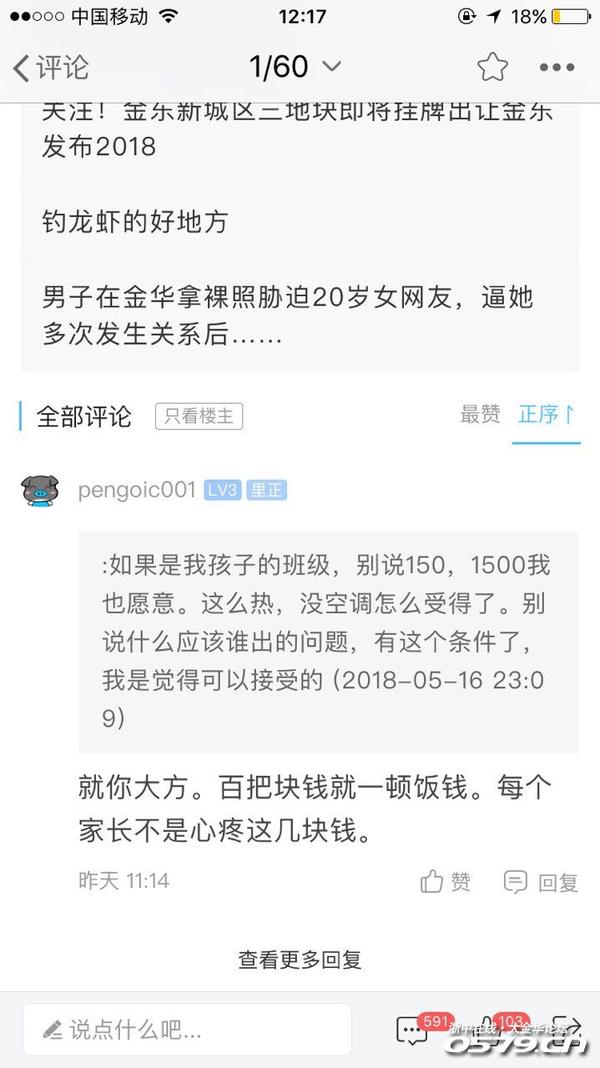Open the comments icon showing 591
Screen dimensions: 600x1068
(412, 1029)
